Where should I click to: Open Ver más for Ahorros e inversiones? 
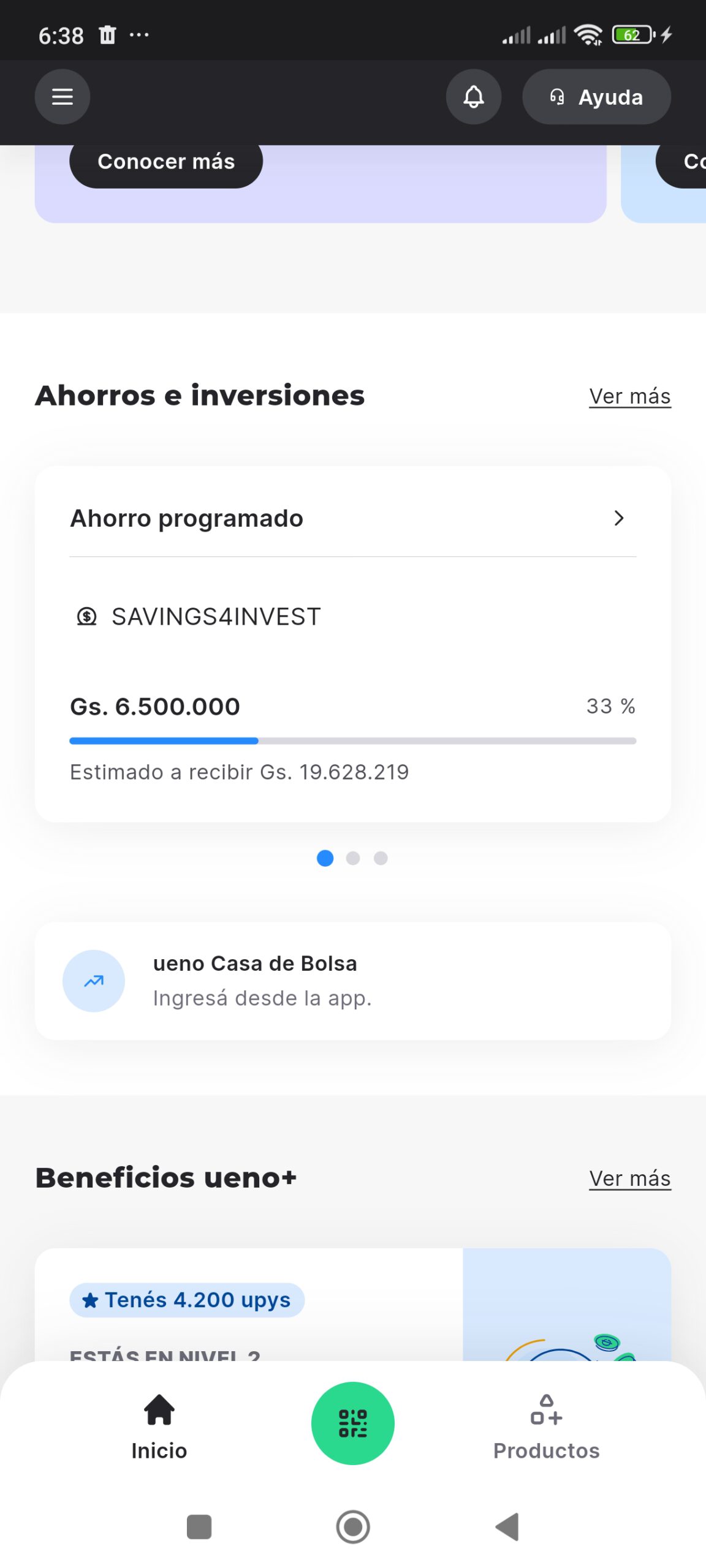tap(630, 396)
